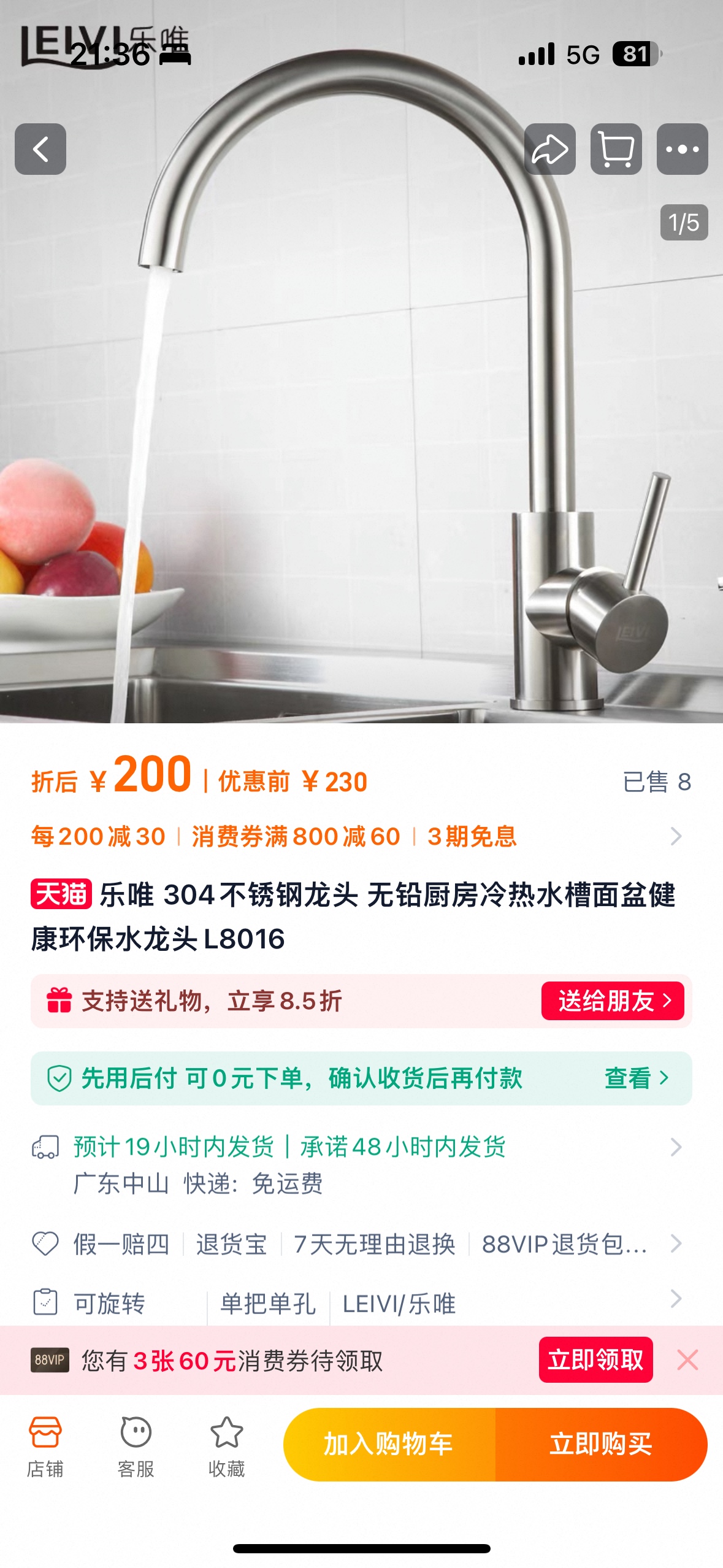Go back to the previous page
Viewport: 723px width, 1568px height.
40,149
